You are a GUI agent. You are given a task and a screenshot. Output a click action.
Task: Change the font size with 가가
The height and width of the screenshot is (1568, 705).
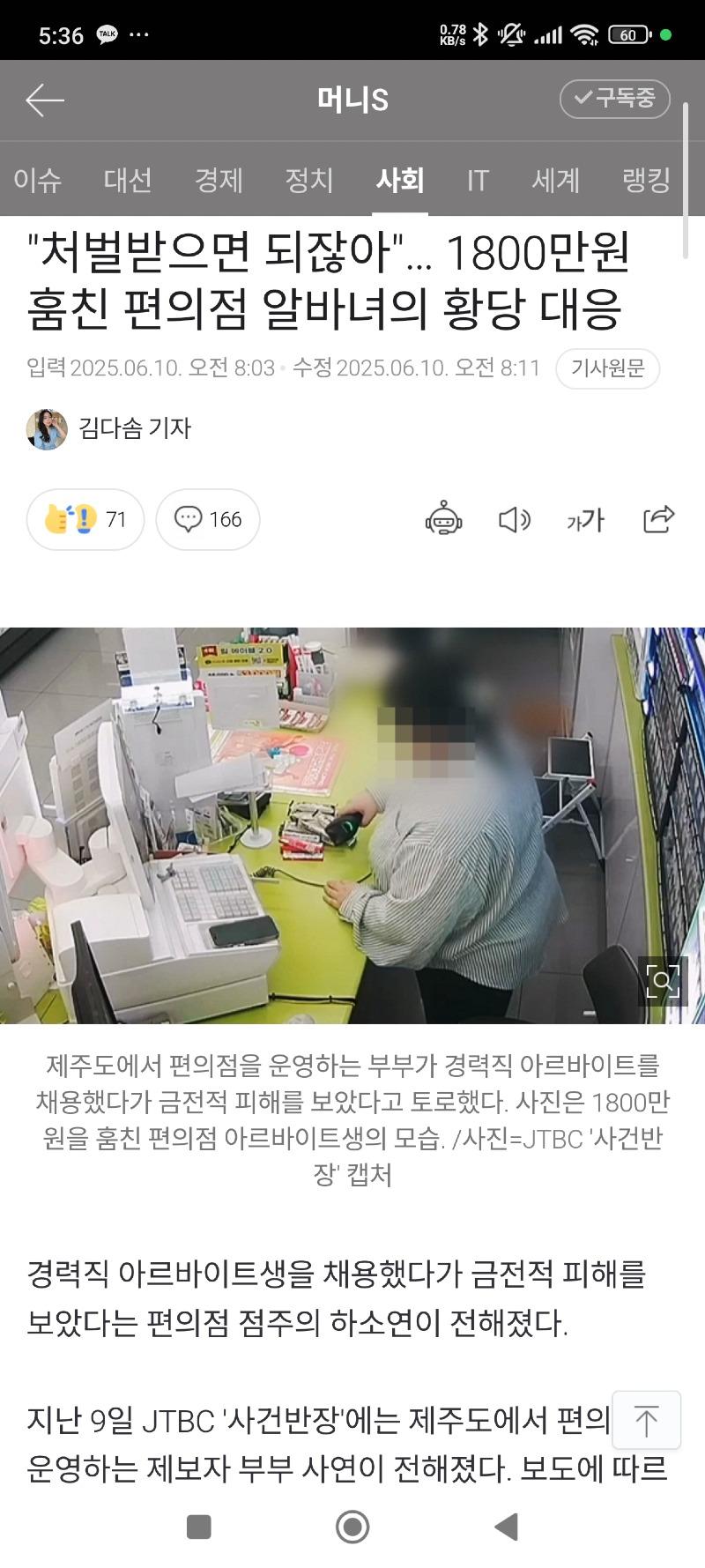[585, 519]
